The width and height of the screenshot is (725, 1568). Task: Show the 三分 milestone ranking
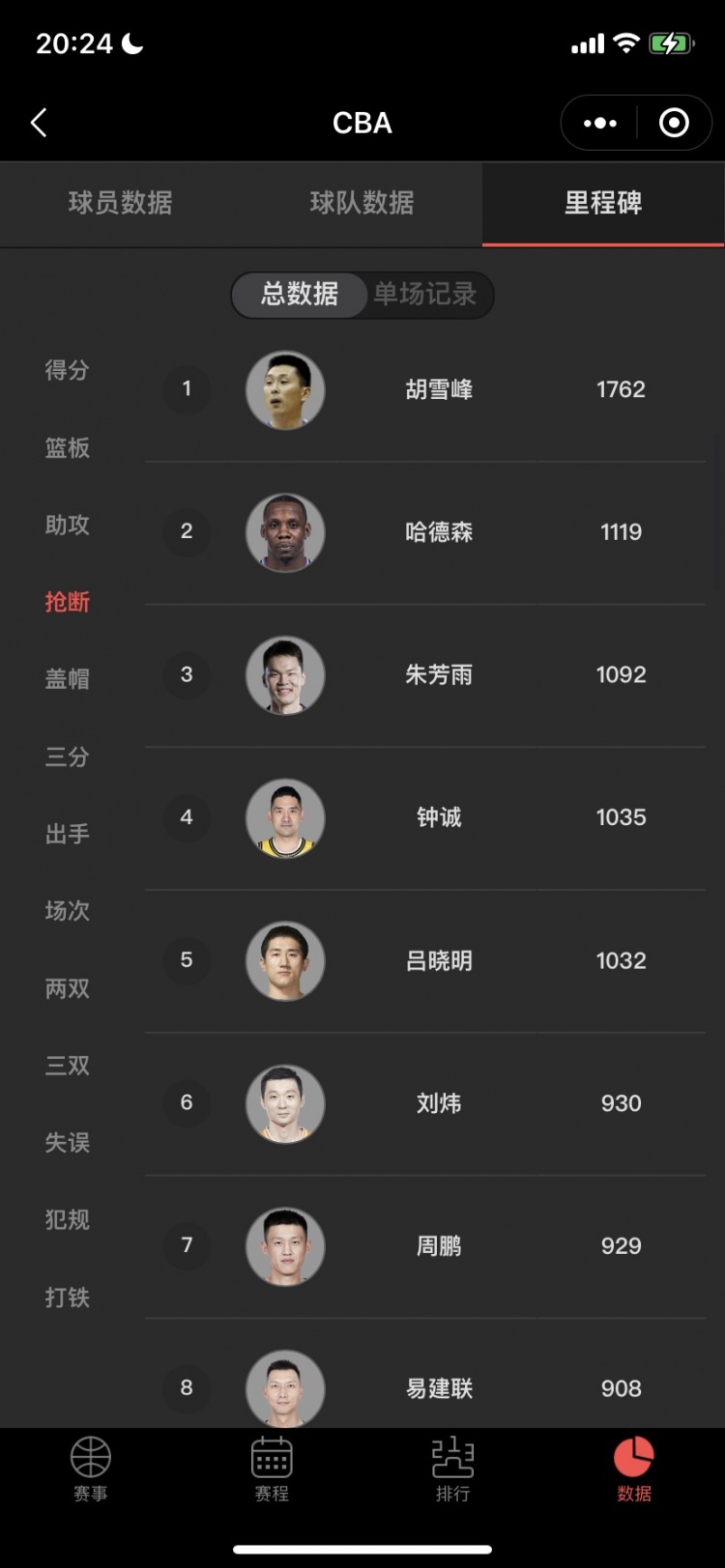[x=67, y=756]
